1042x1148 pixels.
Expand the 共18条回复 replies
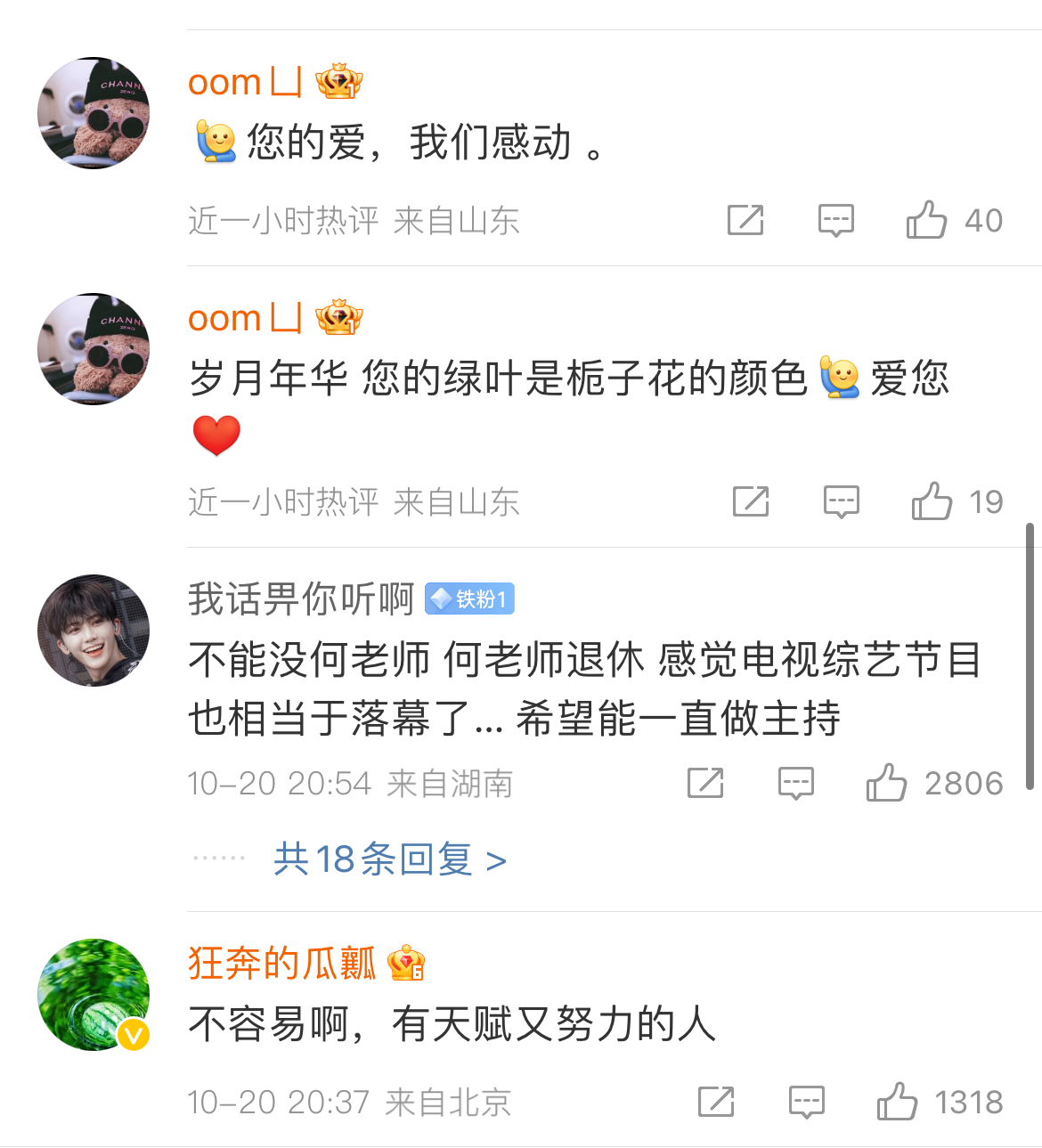[389, 859]
